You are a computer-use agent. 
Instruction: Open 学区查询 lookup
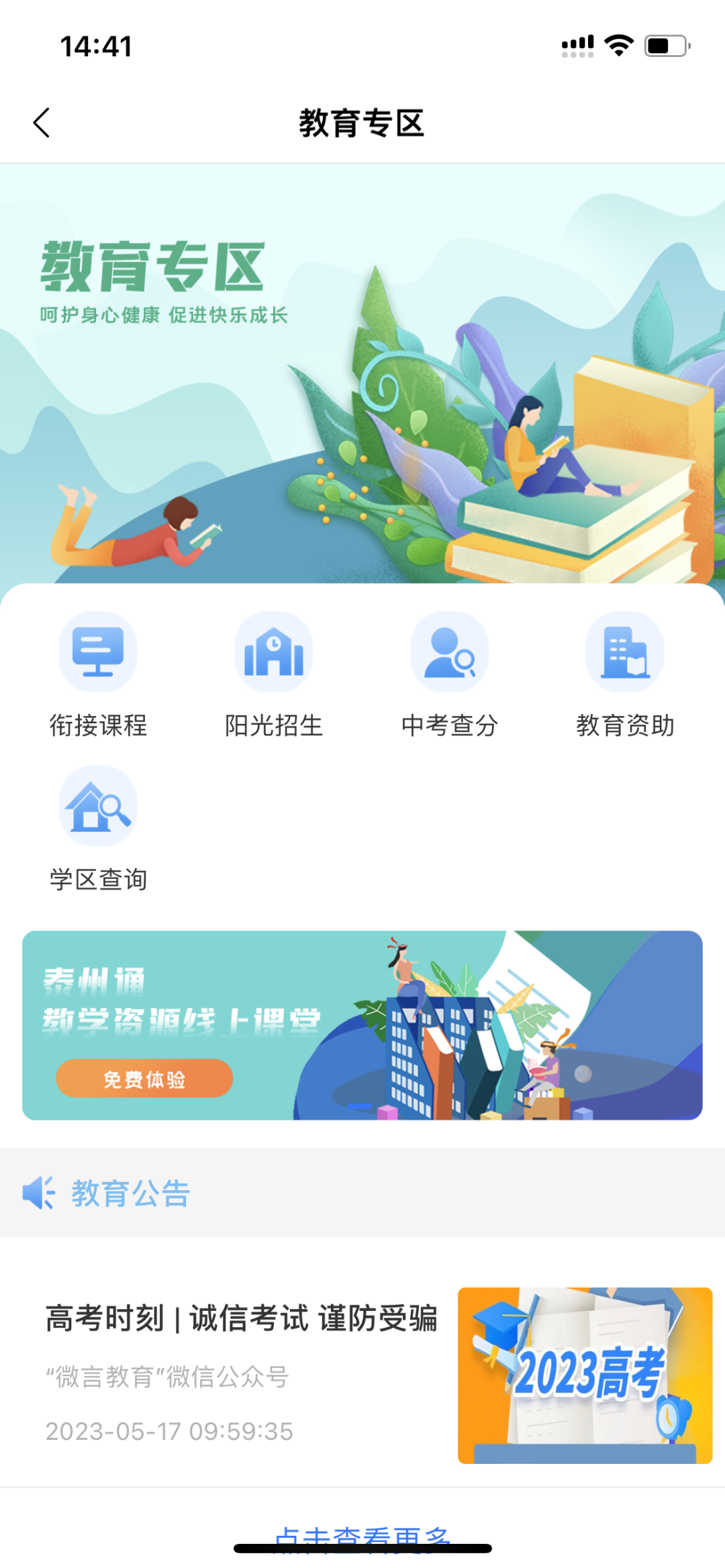coord(98,829)
